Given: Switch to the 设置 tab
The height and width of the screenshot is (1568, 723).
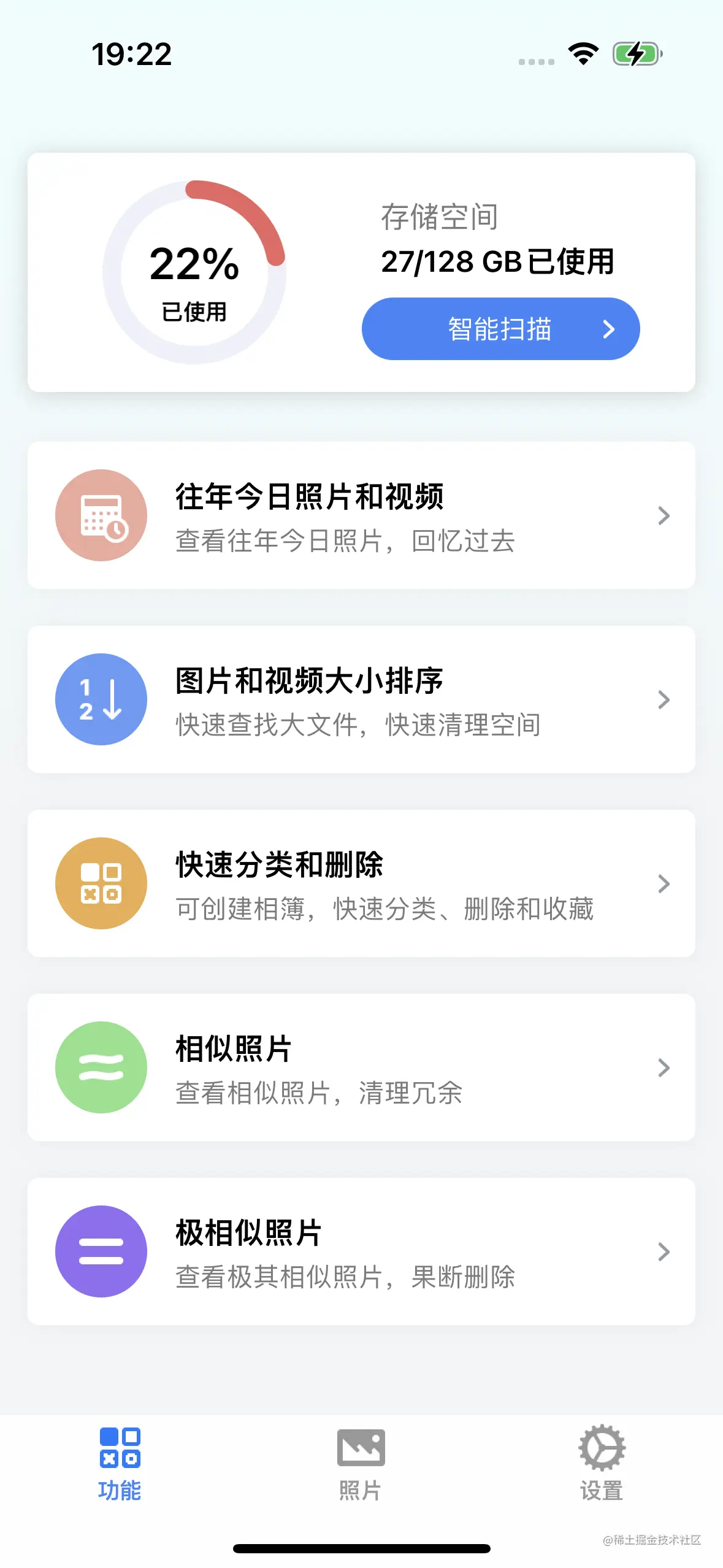Looking at the screenshot, I should pos(602,1463).
